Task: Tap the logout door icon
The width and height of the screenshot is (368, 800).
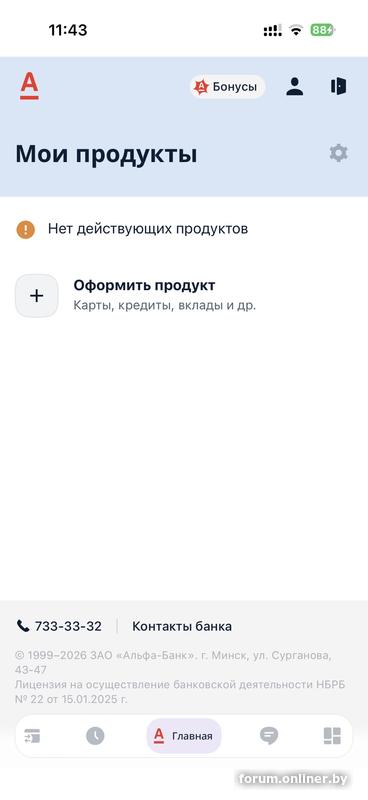Action: coord(338,86)
